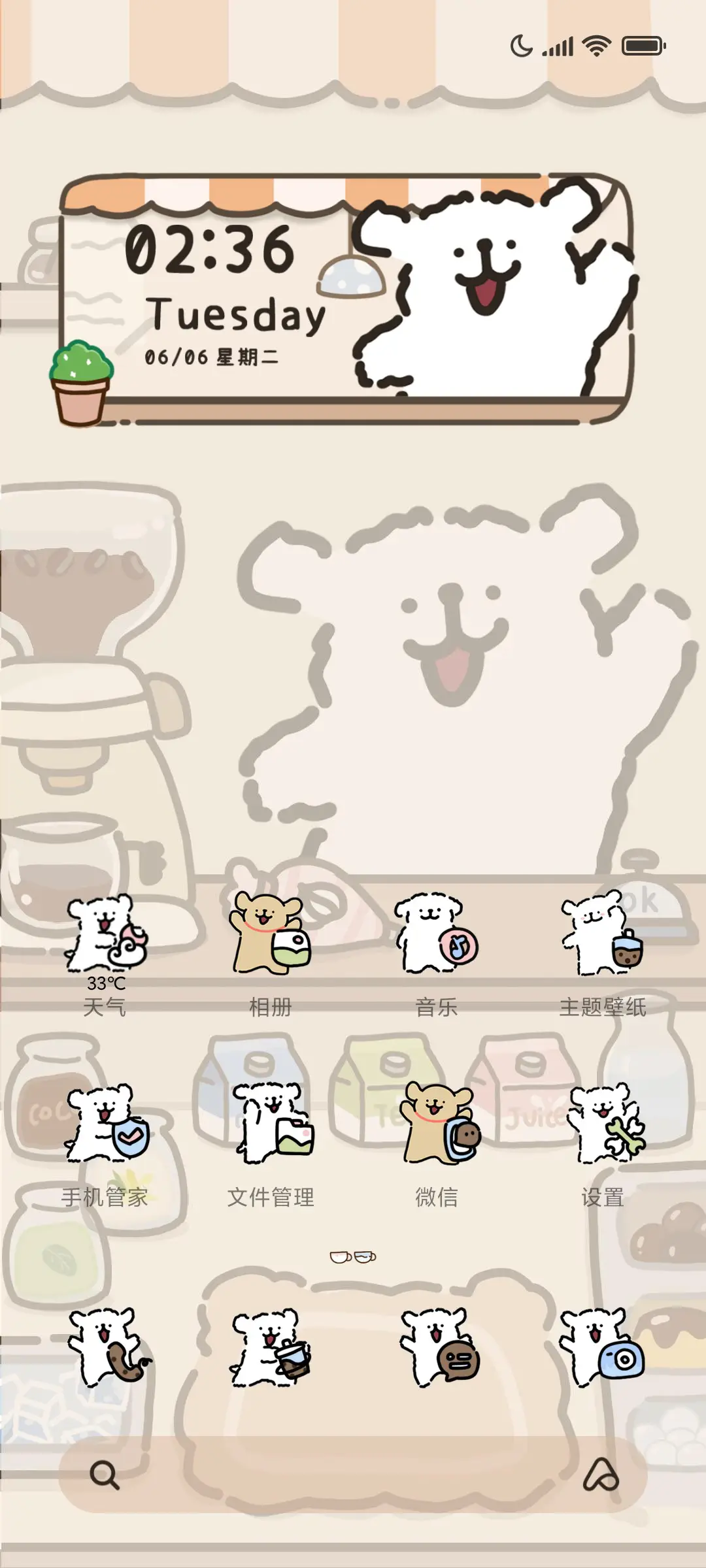
Task: Open 主题壁纸 themes app
Action: (602, 935)
